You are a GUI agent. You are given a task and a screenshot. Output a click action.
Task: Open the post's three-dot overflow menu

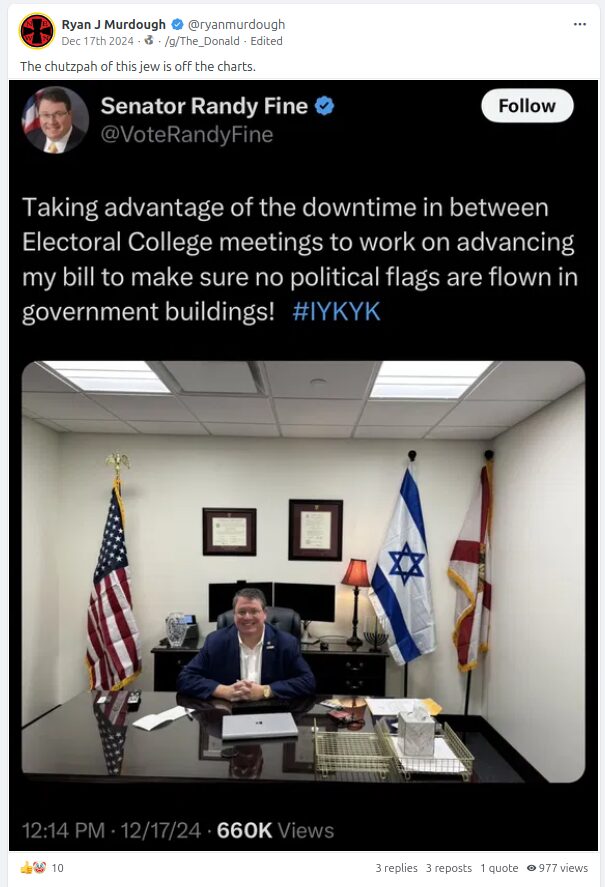click(x=580, y=24)
